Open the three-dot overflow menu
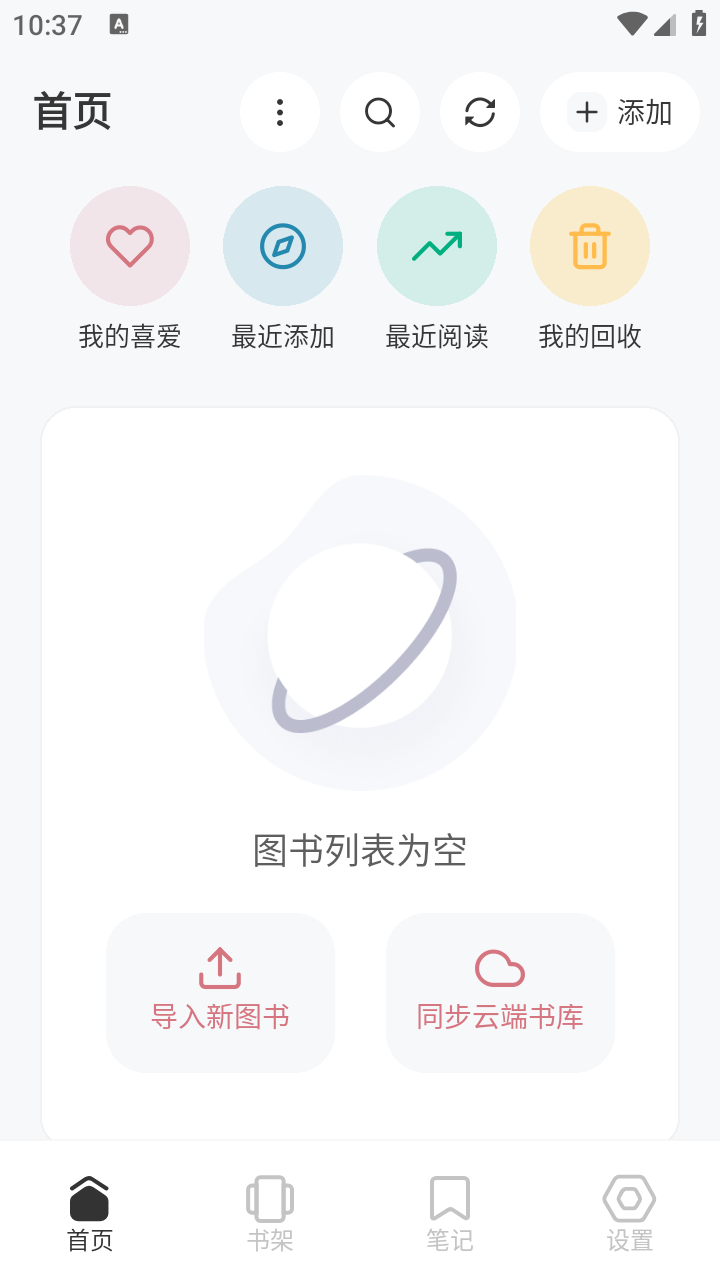This screenshot has width=720, height=1280. (x=280, y=112)
